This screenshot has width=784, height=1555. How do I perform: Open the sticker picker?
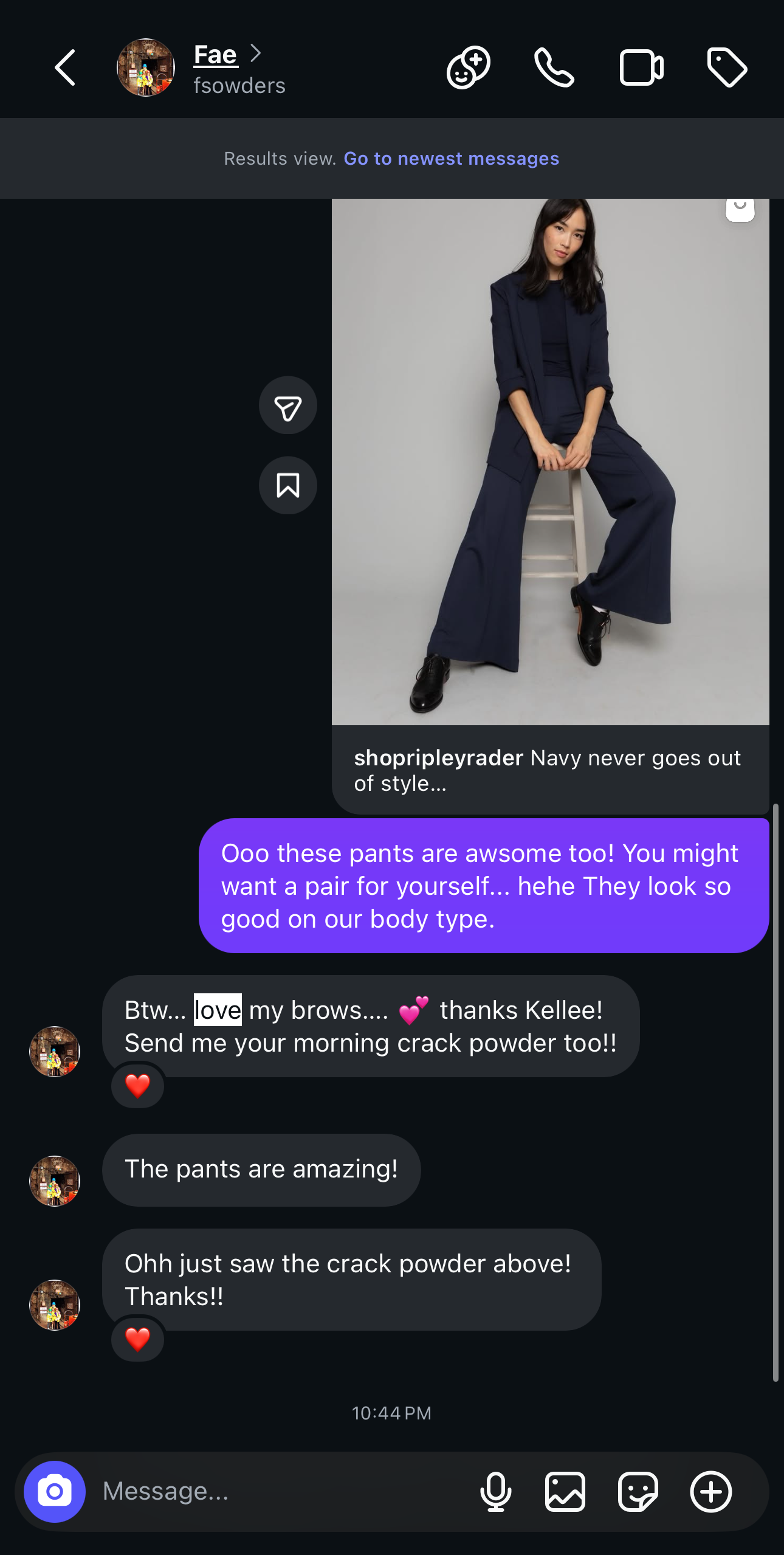[x=638, y=1491]
